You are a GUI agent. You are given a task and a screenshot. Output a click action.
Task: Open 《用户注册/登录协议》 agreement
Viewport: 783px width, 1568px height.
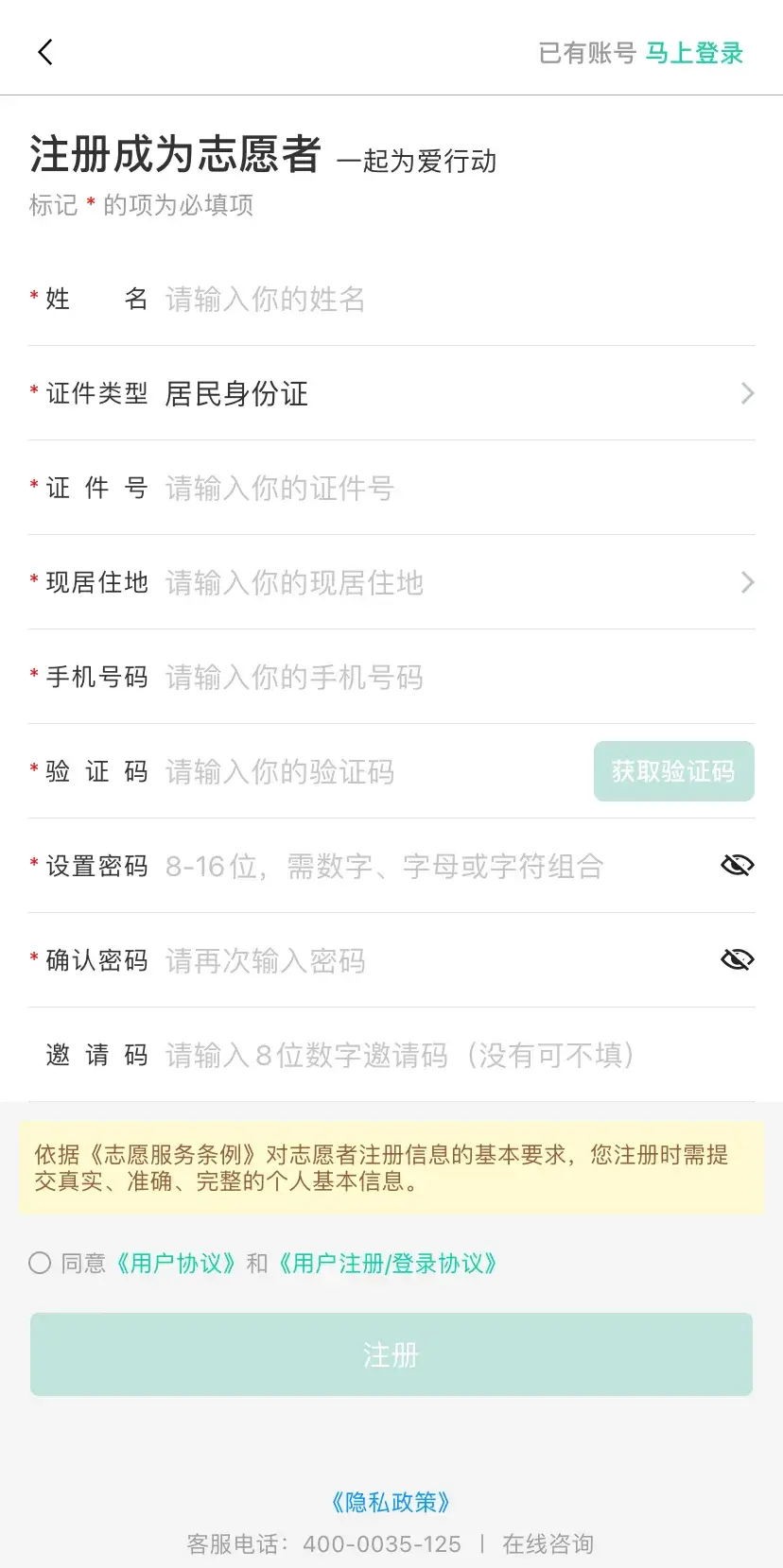(389, 1263)
